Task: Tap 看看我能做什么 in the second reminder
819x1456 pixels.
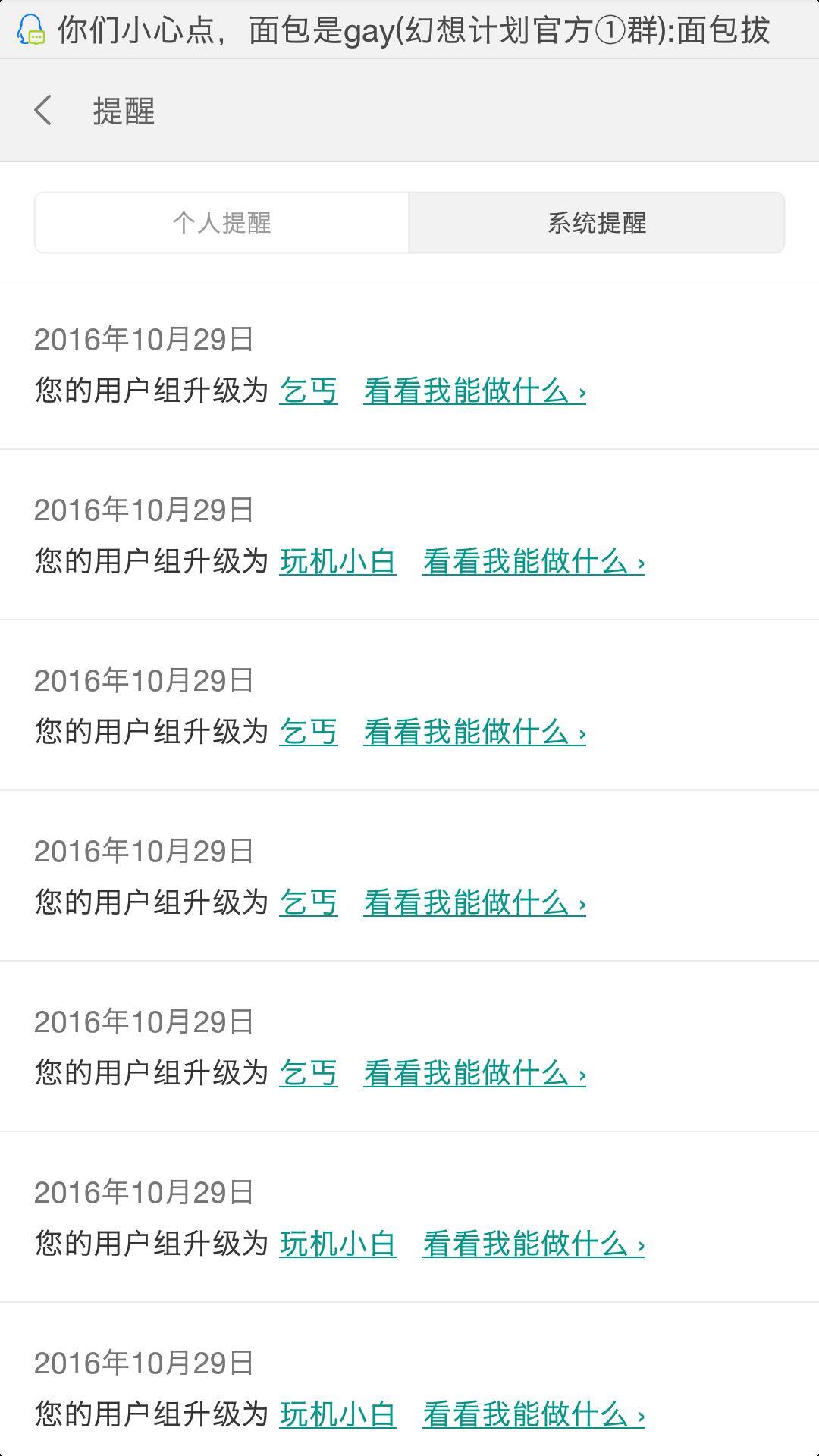Action: click(x=534, y=562)
